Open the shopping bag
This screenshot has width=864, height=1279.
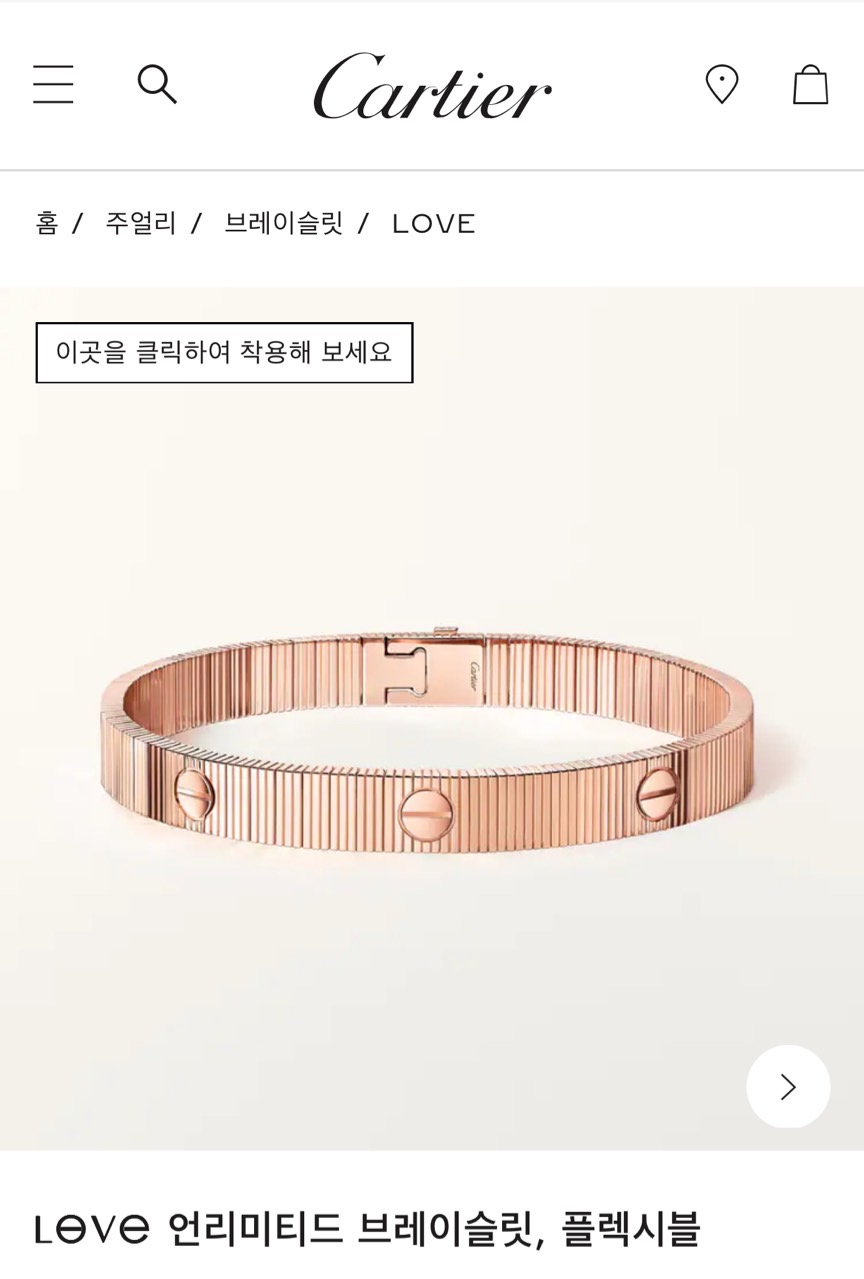point(810,84)
